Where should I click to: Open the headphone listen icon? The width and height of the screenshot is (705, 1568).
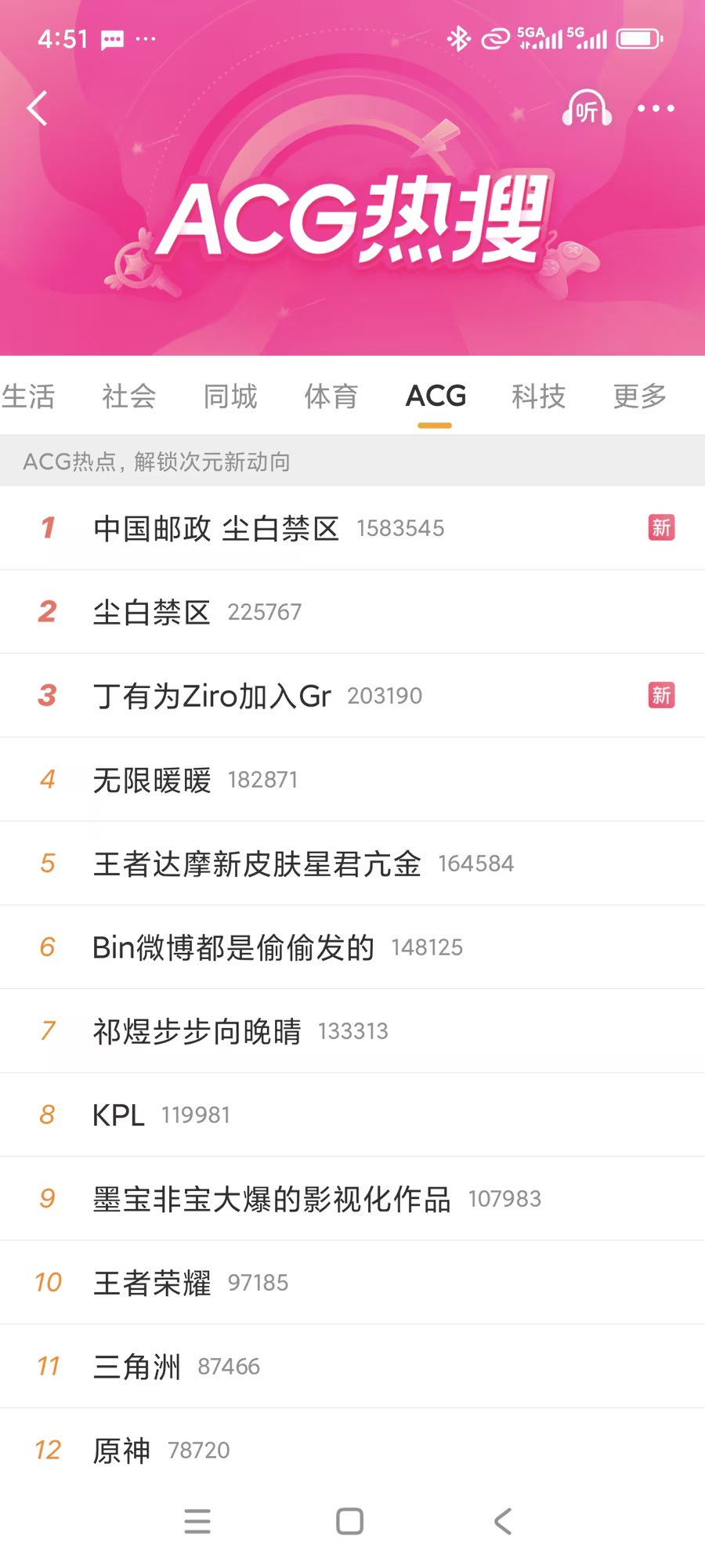point(587,109)
